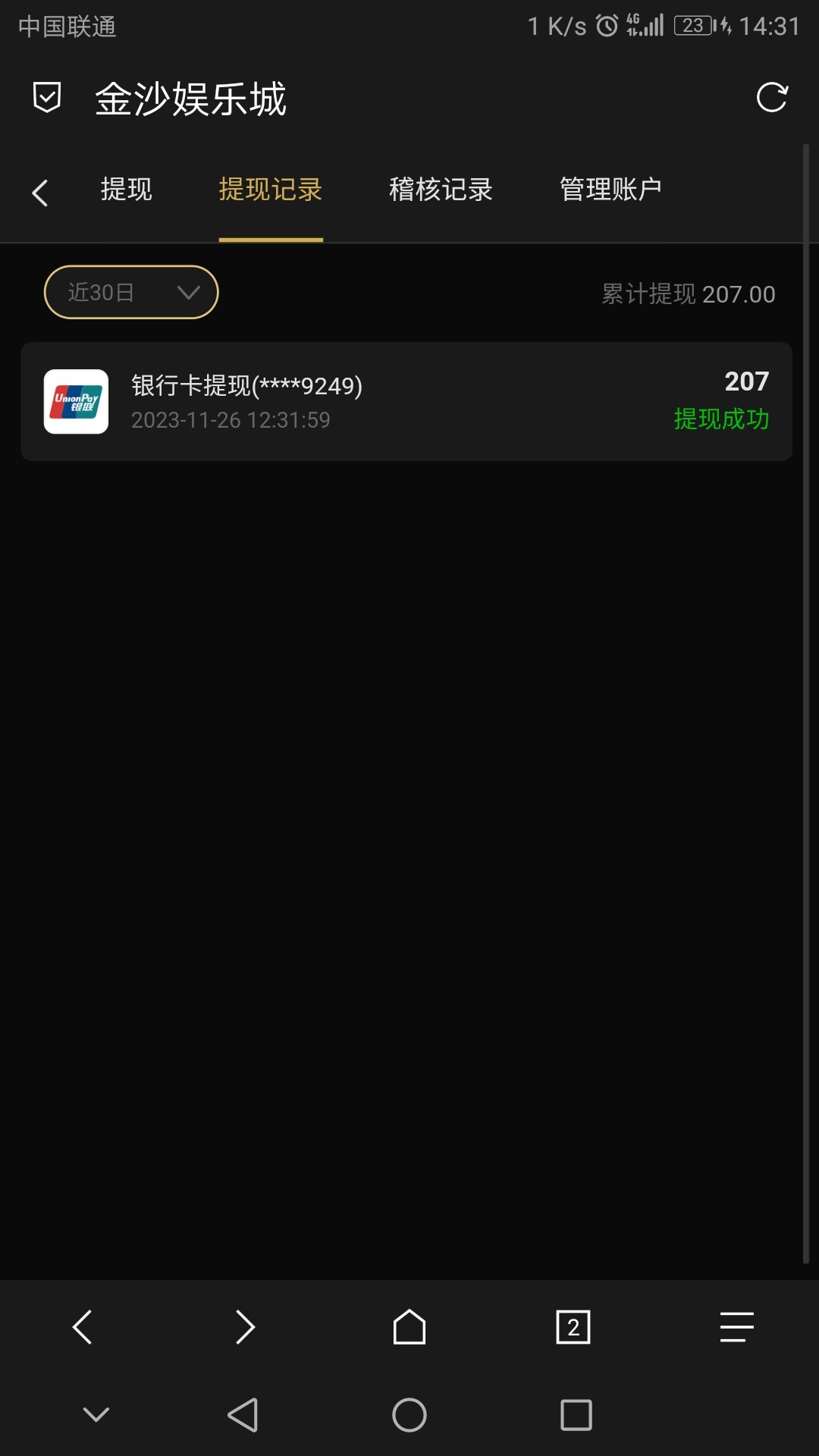The height and width of the screenshot is (1456, 819).
Task: Select the 提现记录 tab
Action: tap(271, 190)
